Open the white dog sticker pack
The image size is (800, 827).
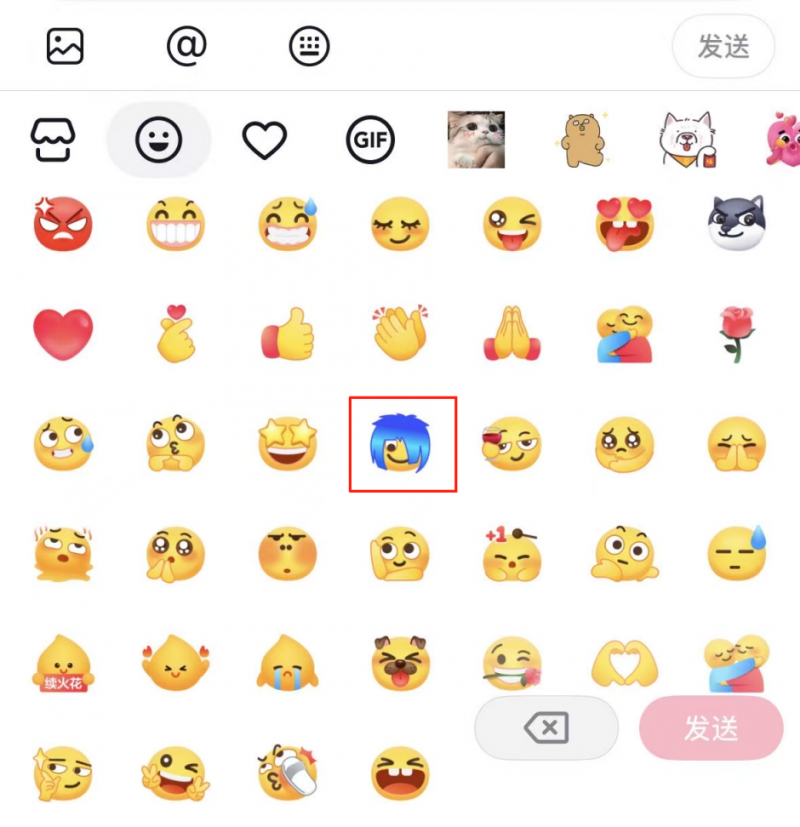pyautogui.click(x=688, y=140)
